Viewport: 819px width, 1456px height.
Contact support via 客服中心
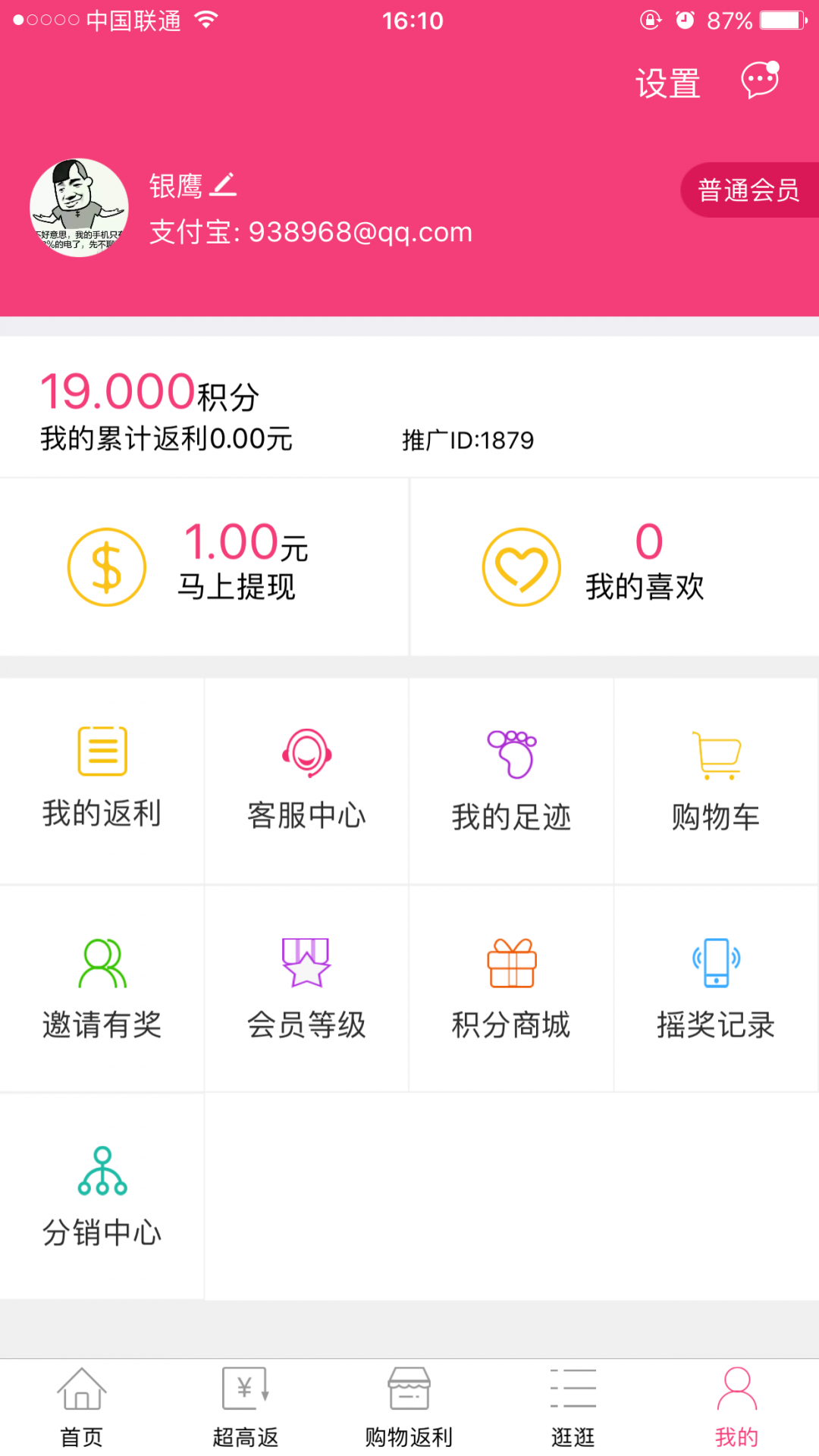(x=307, y=780)
